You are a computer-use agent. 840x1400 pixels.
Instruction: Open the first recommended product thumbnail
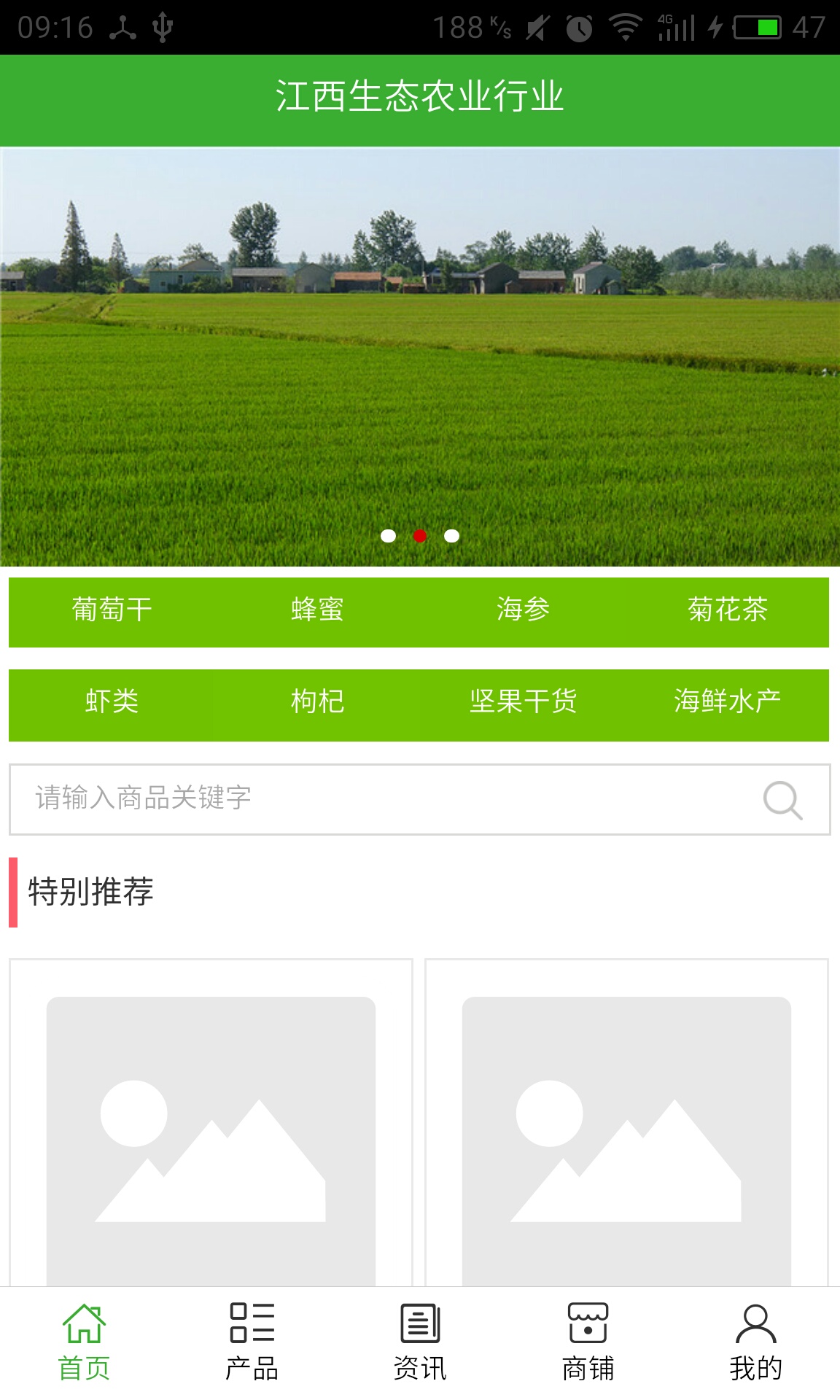click(x=210, y=1145)
